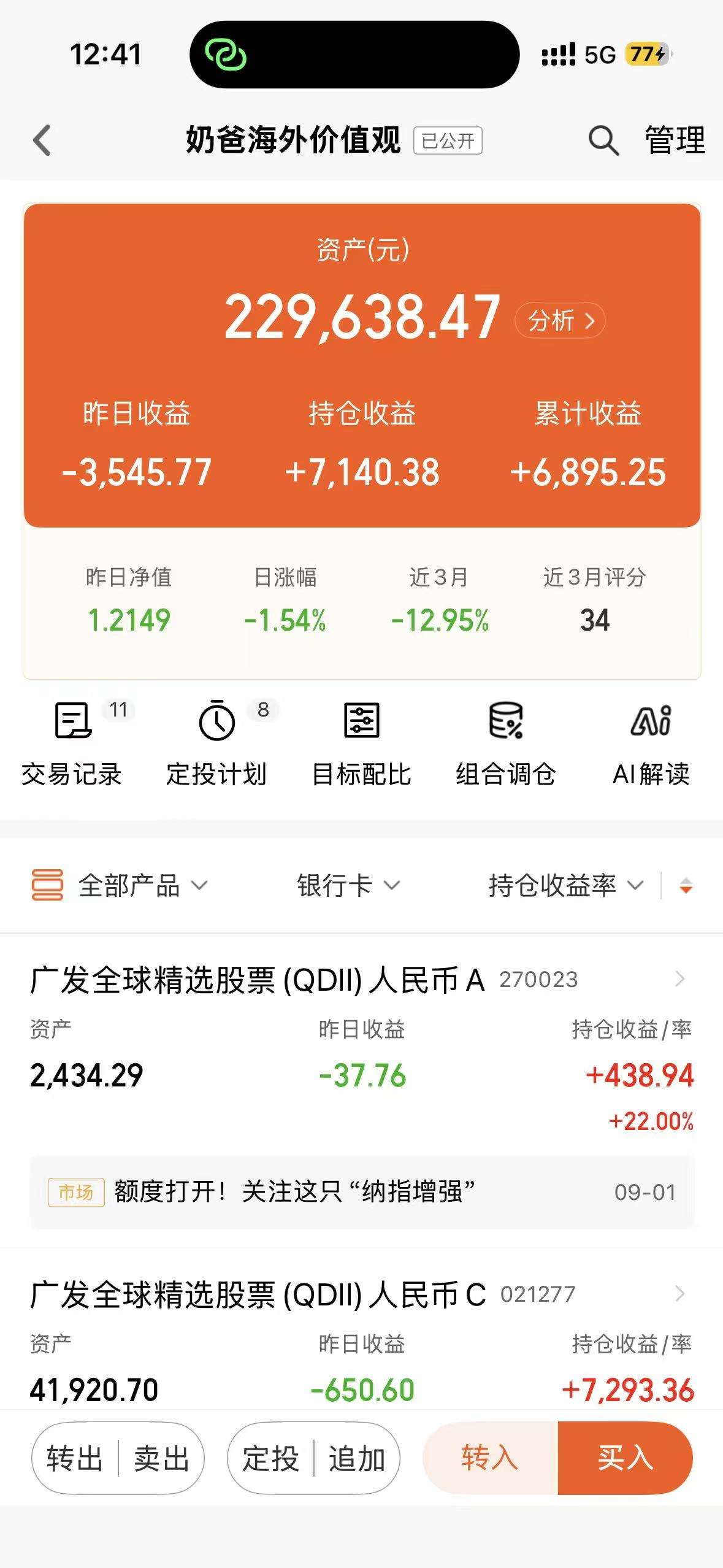Tap 转入 to transfer in
This screenshot has width=723, height=1568.
coord(490,1458)
